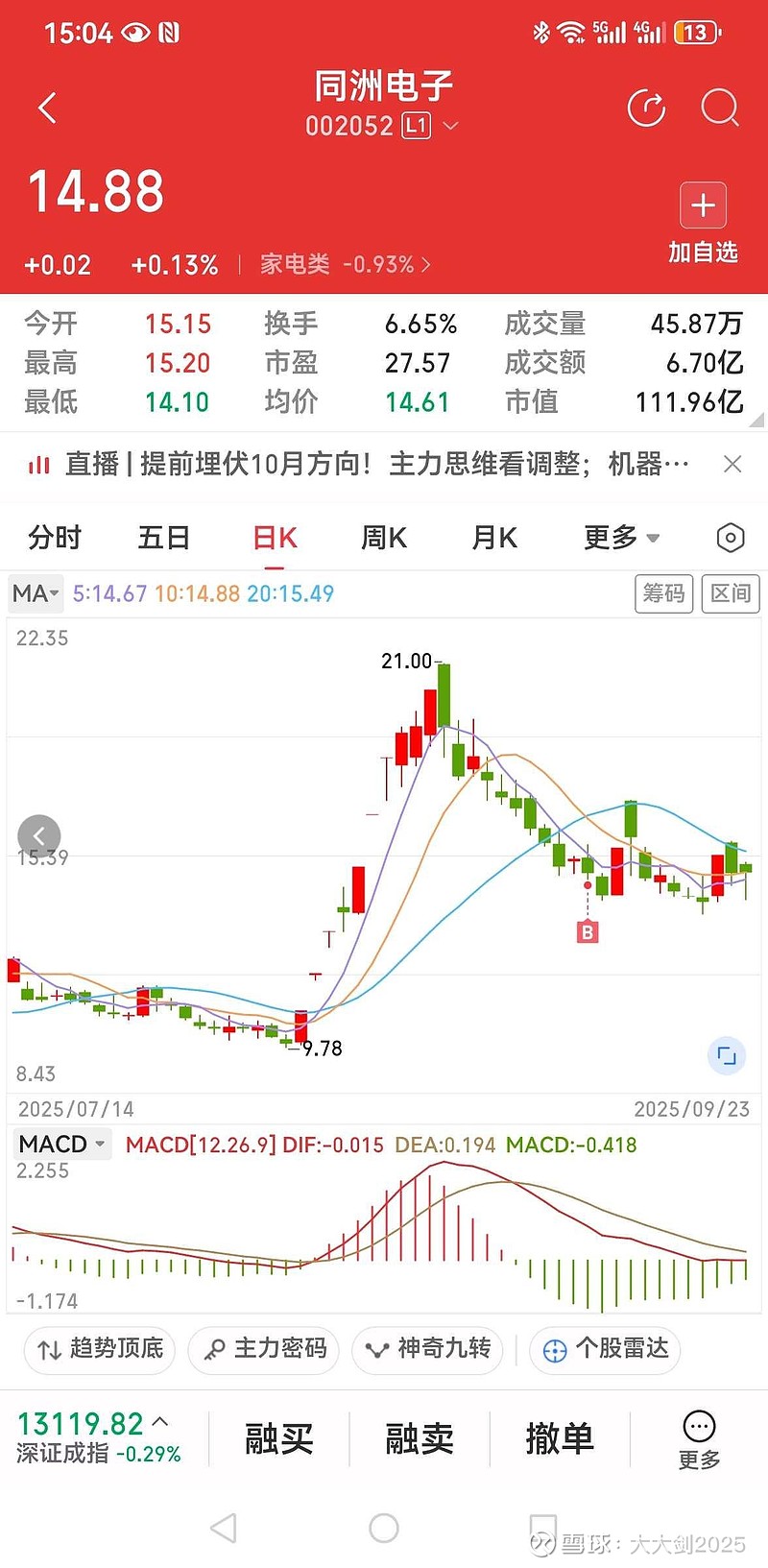Viewport: 768px width, 1568px height.
Task: Open the 筹码 chip distribution
Action: [x=663, y=593]
